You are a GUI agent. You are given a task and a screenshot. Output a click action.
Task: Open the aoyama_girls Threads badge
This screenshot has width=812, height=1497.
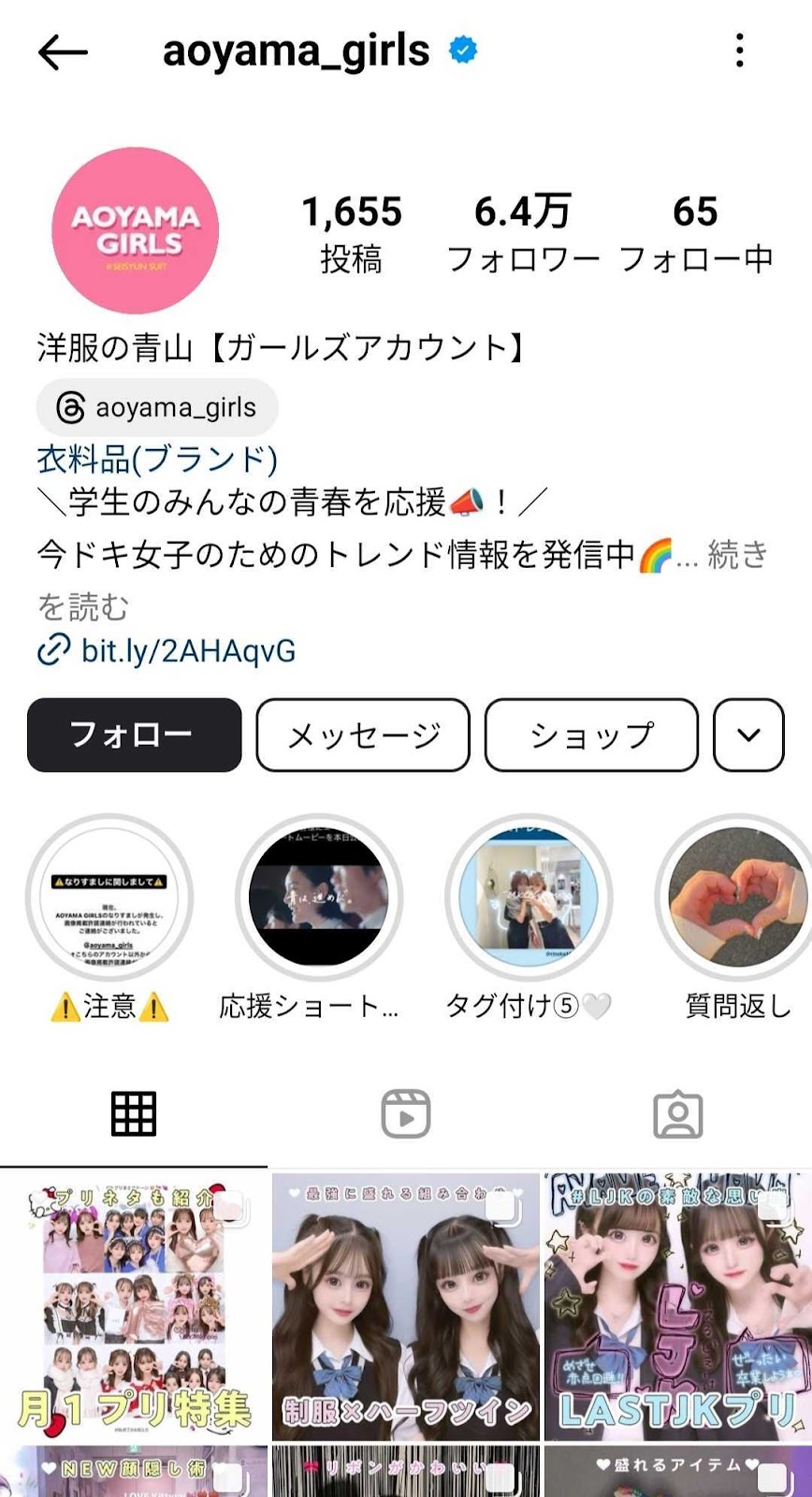click(x=157, y=408)
